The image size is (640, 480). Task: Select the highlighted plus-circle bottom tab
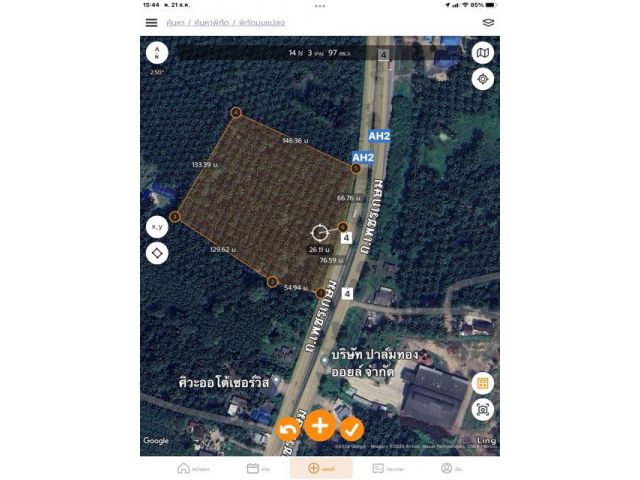pos(321,468)
